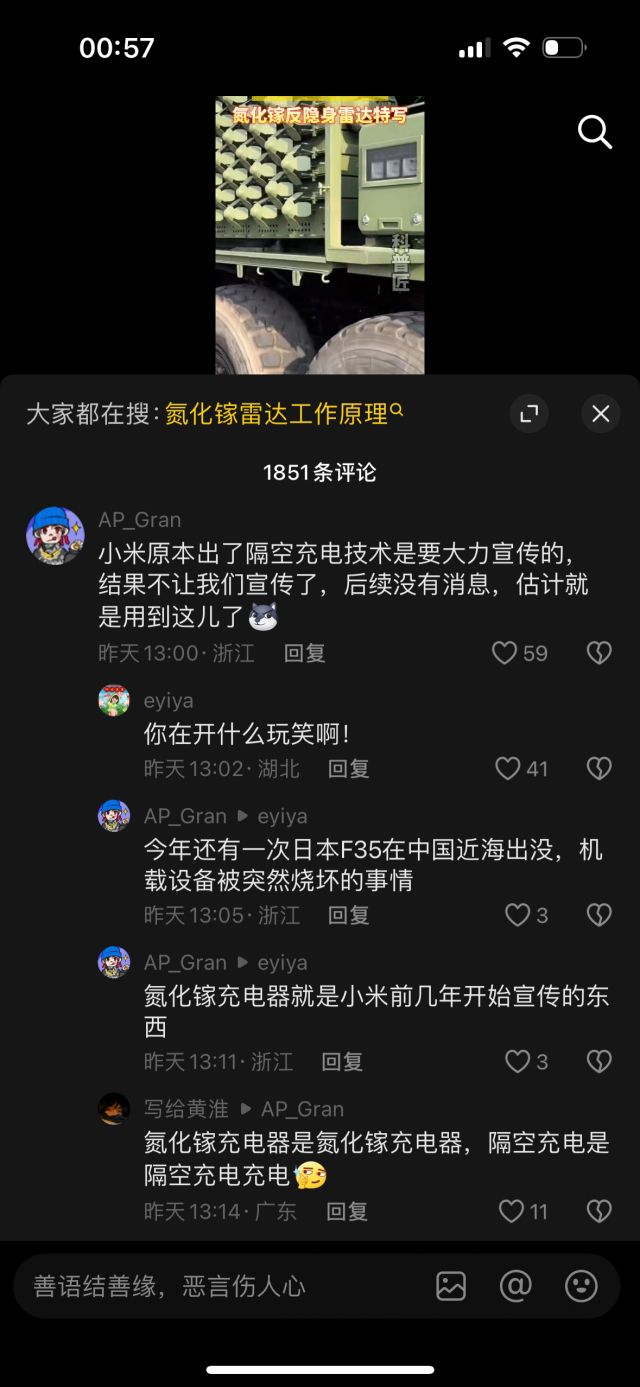Reply to AP_Gran's comment posted 昨天13:00

(x=304, y=653)
